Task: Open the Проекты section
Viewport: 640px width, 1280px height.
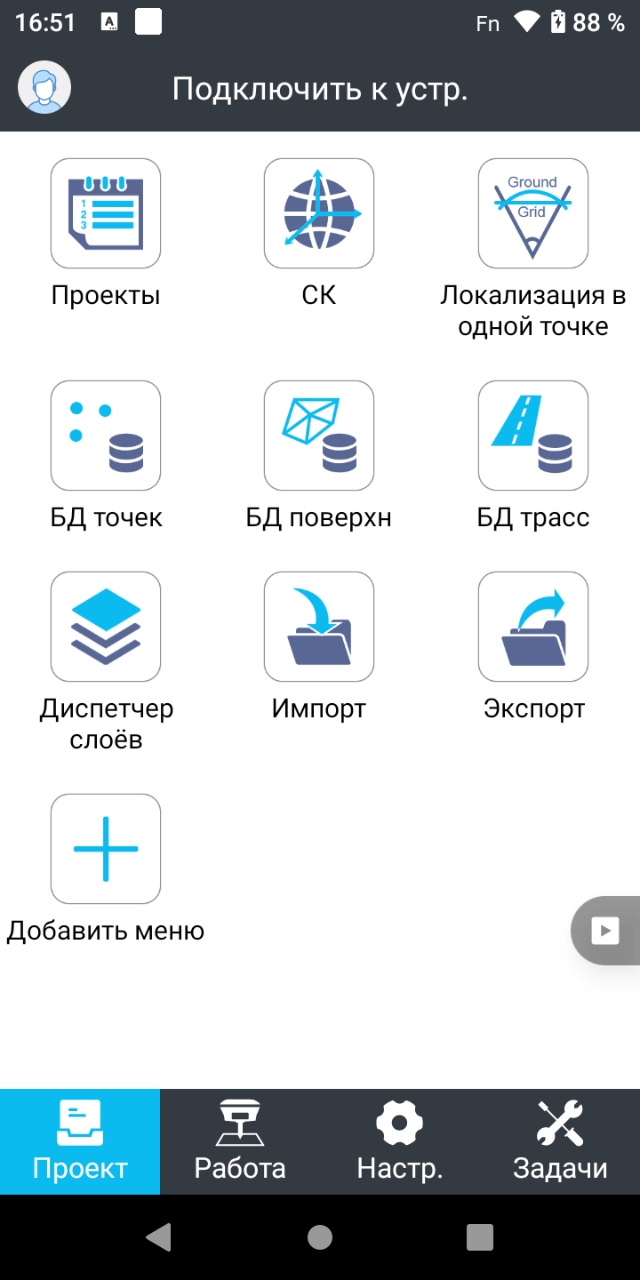Action: [106, 213]
